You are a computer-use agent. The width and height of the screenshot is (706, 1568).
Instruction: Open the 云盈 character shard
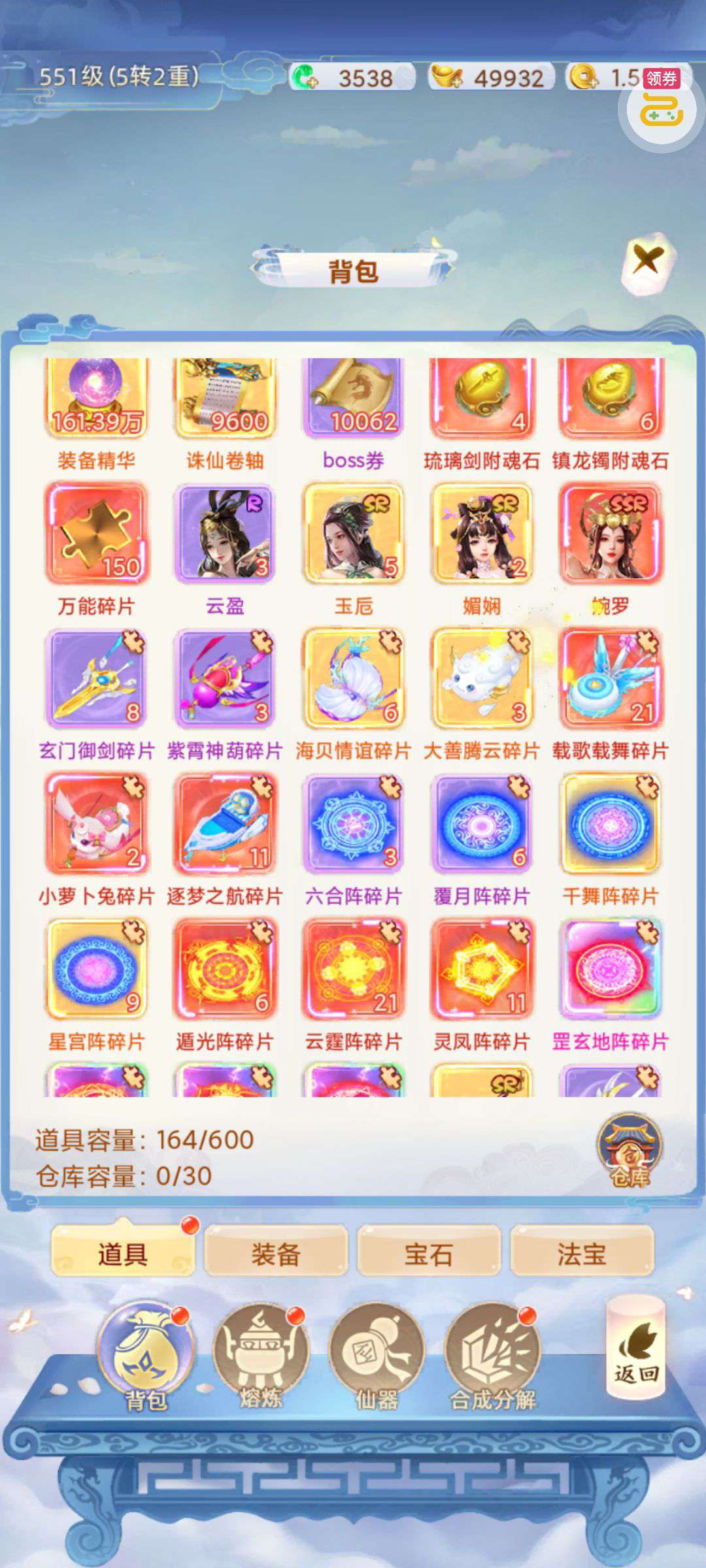[x=225, y=534]
